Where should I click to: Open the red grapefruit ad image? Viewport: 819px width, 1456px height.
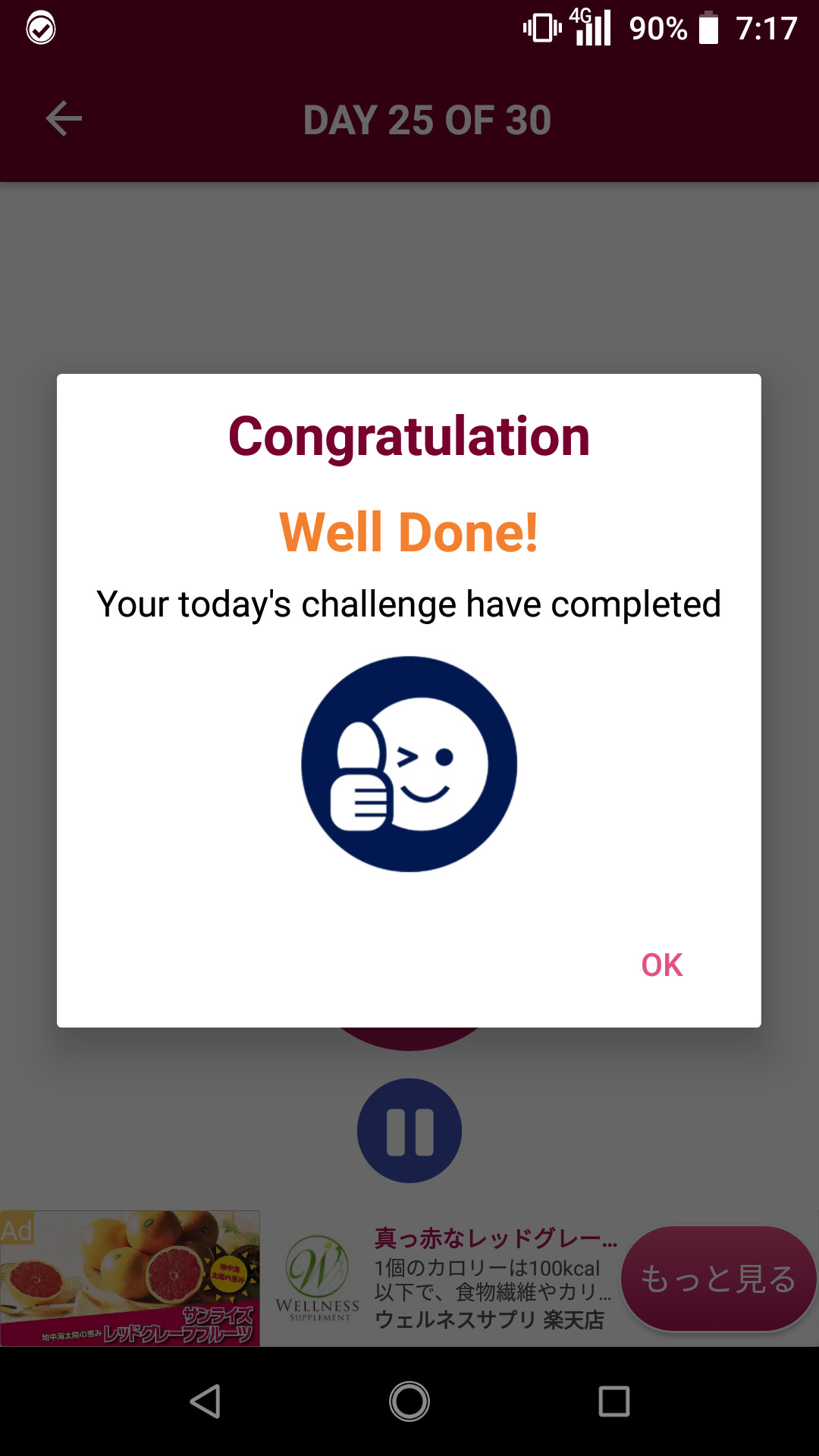click(130, 1279)
